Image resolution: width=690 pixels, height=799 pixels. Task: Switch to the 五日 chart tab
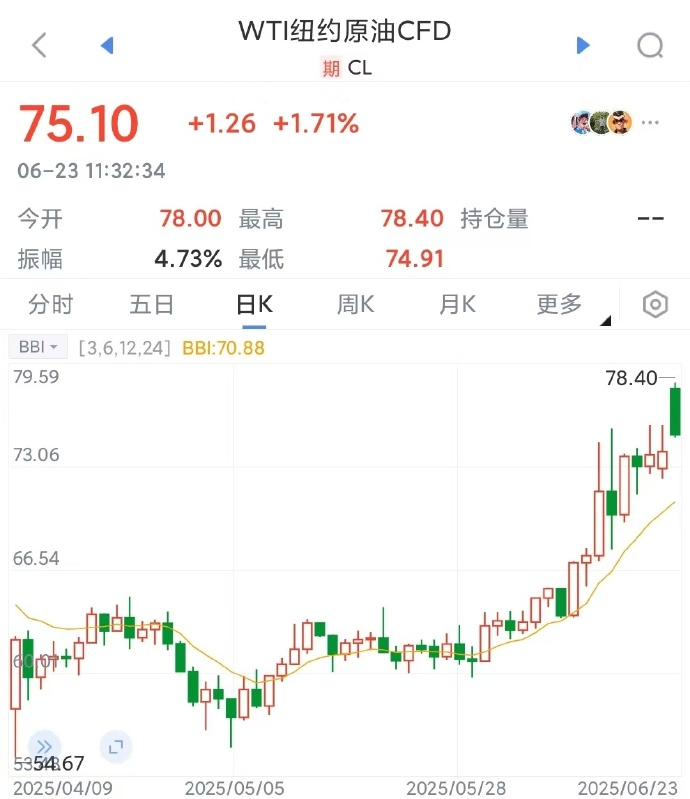pos(152,304)
